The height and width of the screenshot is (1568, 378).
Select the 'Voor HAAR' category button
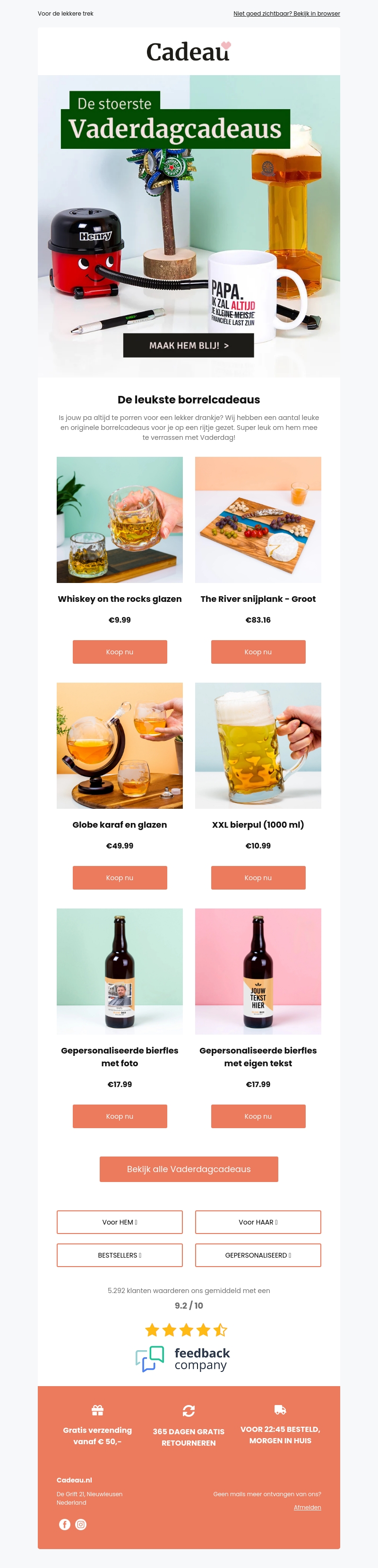[258, 1222]
